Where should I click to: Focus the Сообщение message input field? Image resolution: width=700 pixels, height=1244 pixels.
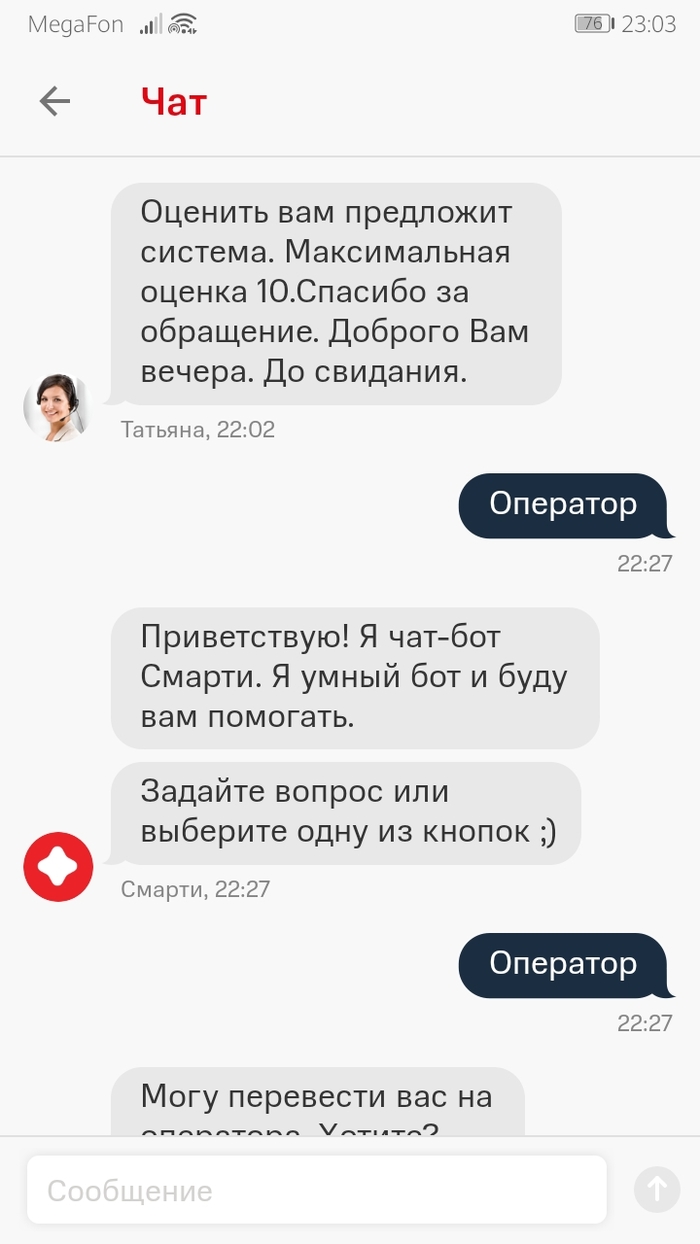[316, 1190]
